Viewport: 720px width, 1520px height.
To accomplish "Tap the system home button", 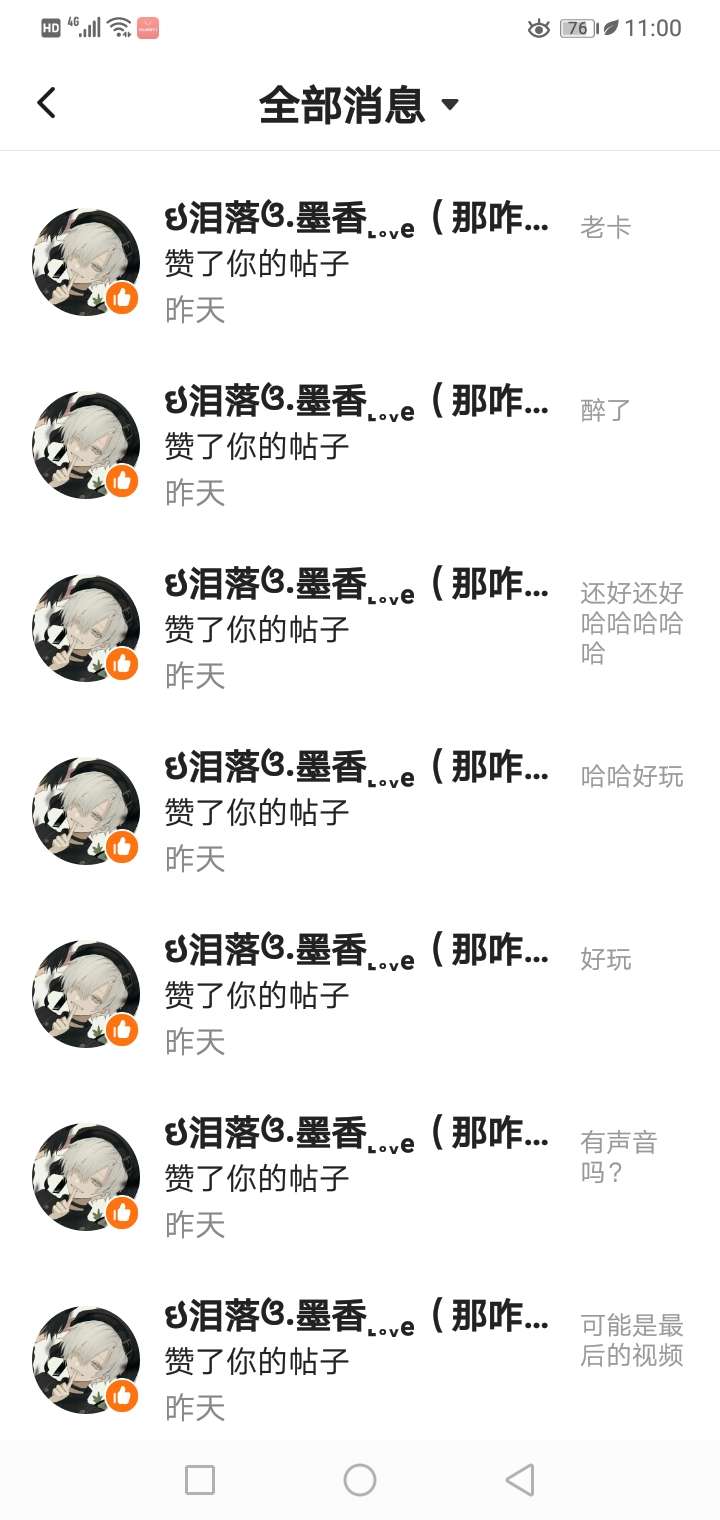I will (x=360, y=1480).
